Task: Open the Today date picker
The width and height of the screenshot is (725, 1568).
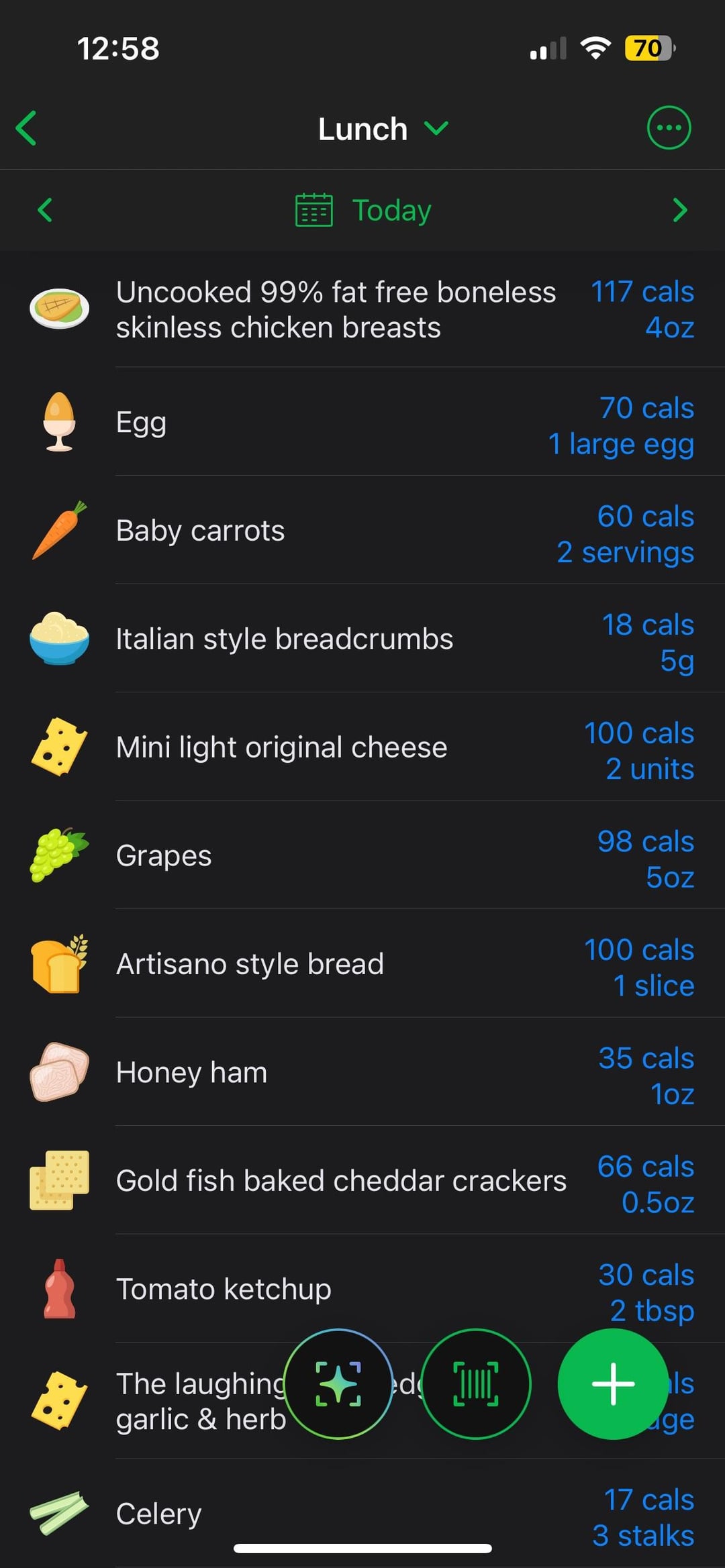Action: 363,210
